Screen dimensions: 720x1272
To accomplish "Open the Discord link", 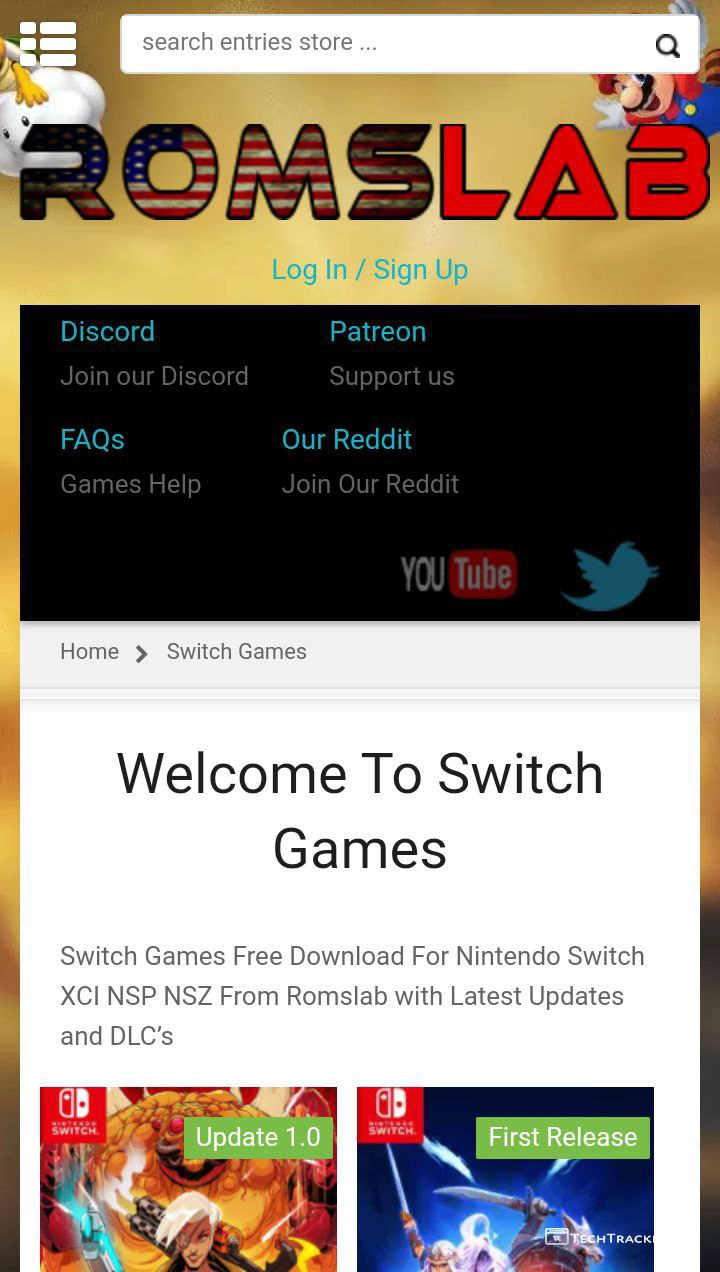I will [x=107, y=332].
